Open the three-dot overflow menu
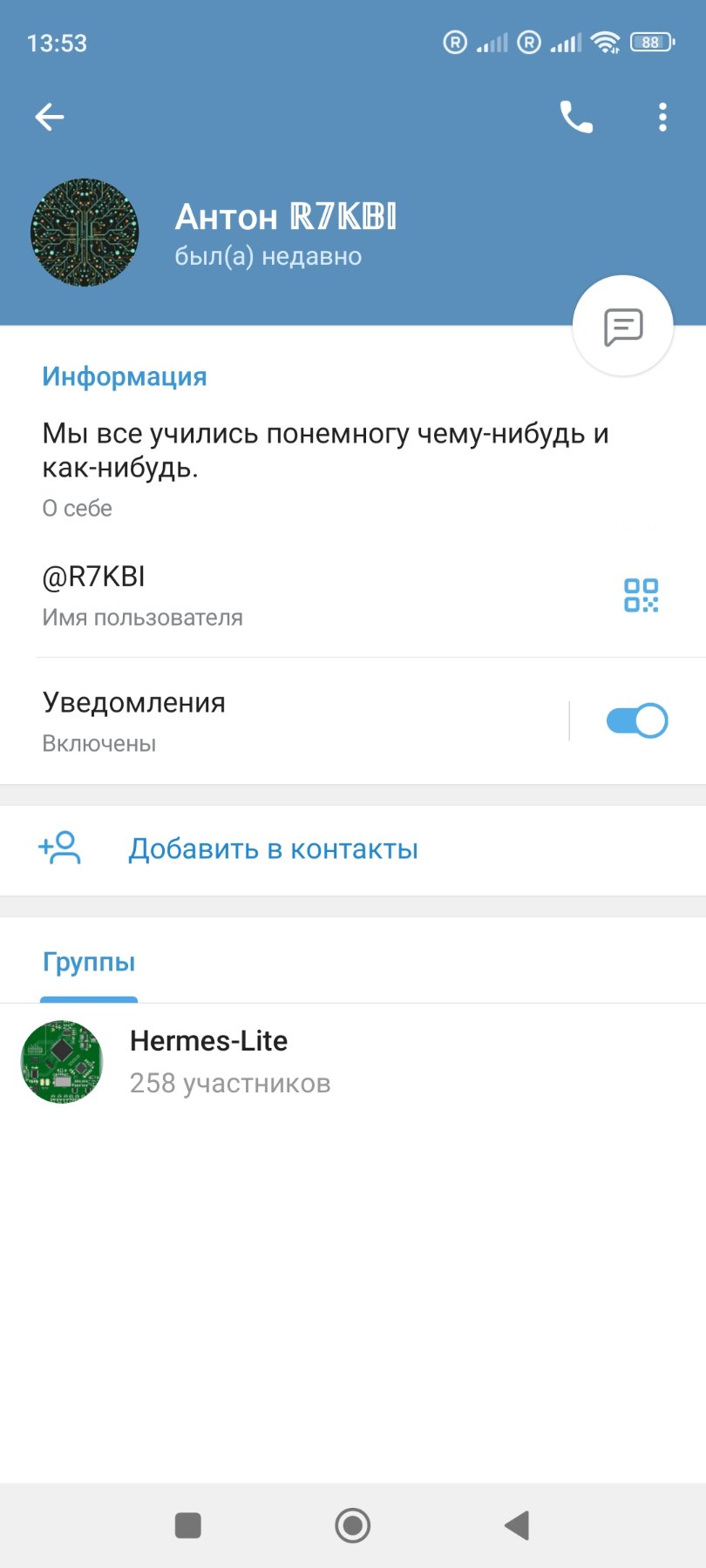The image size is (706, 1568). 662,117
